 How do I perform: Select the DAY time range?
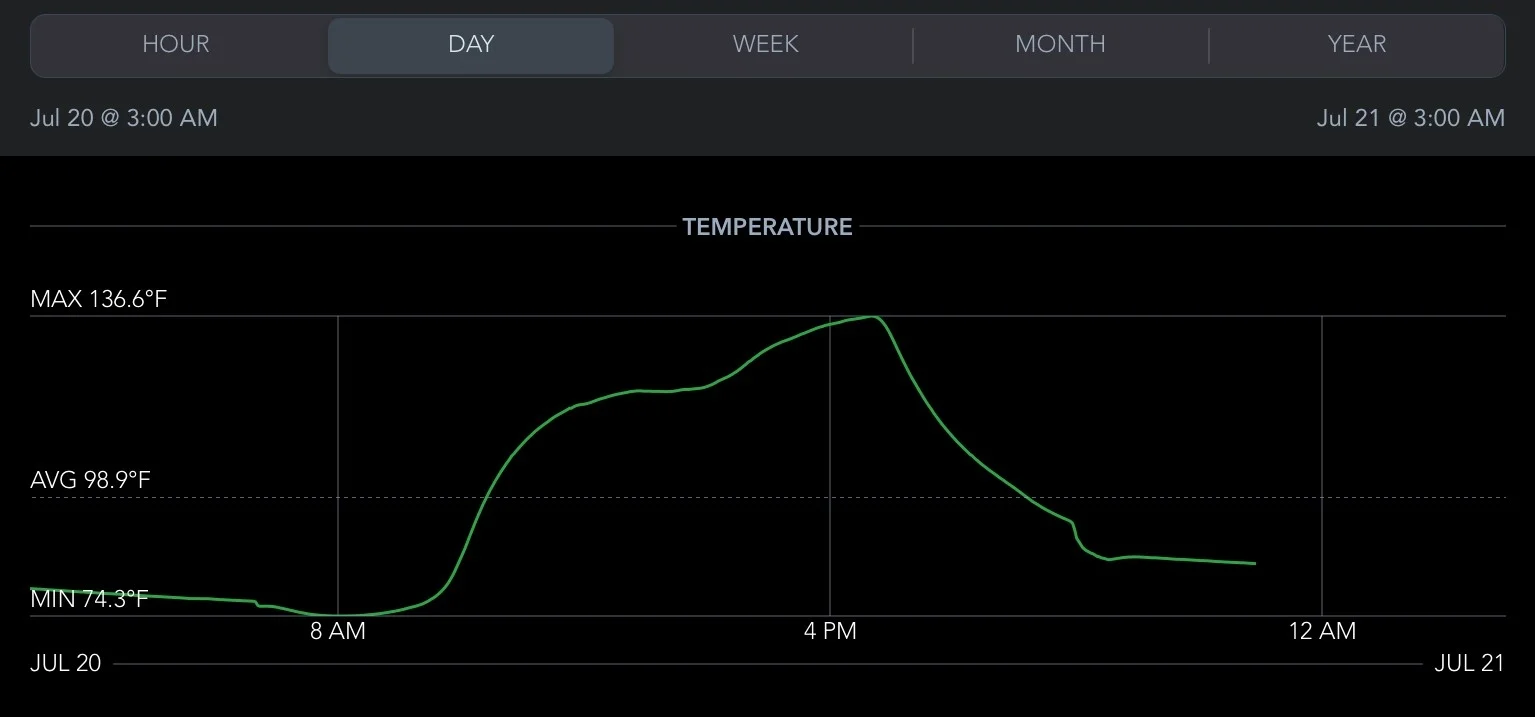471,45
